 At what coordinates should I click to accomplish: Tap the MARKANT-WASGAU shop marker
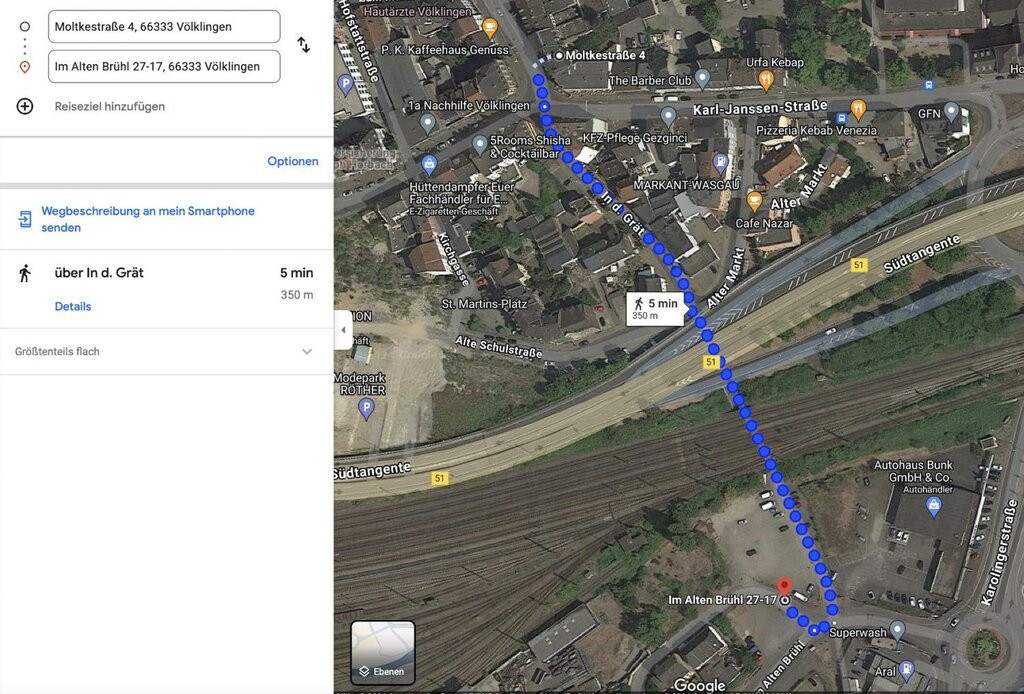coord(719,164)
